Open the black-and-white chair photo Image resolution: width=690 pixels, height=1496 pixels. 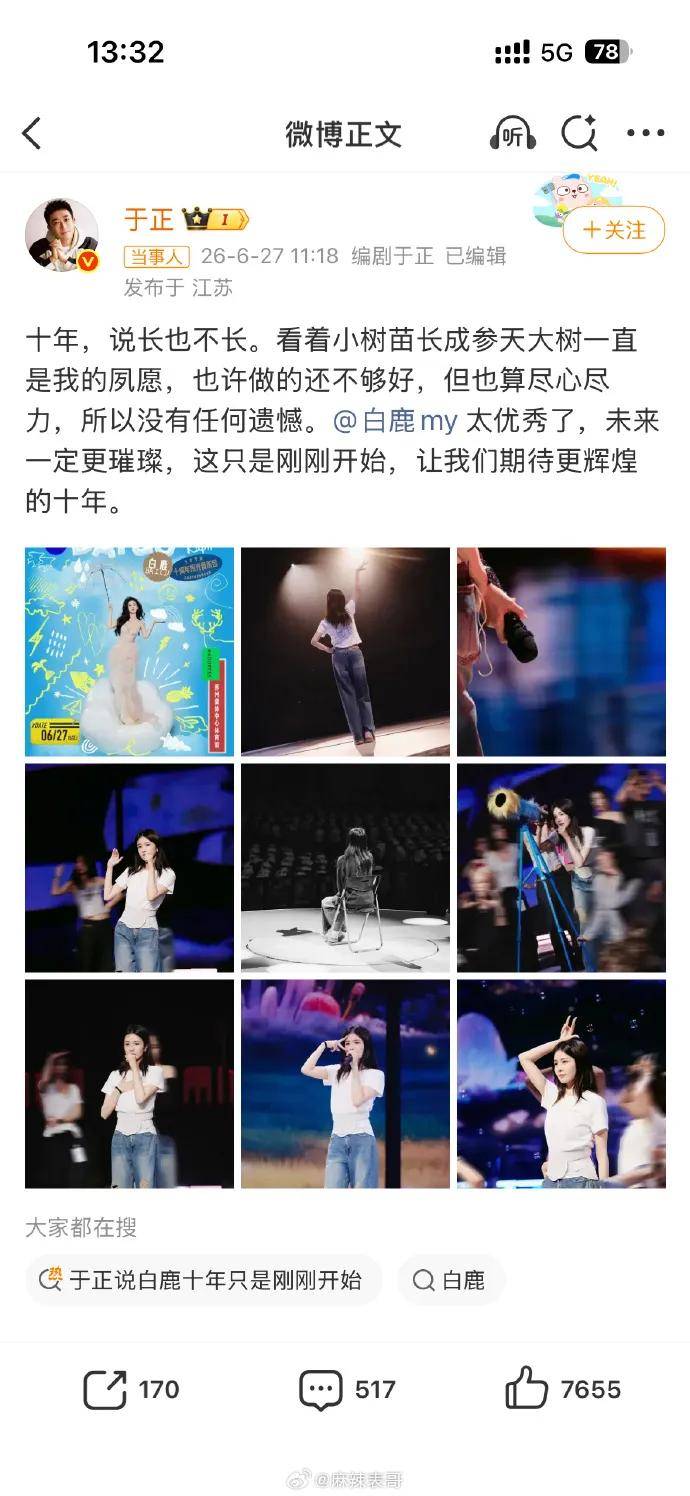pos(345,868)
